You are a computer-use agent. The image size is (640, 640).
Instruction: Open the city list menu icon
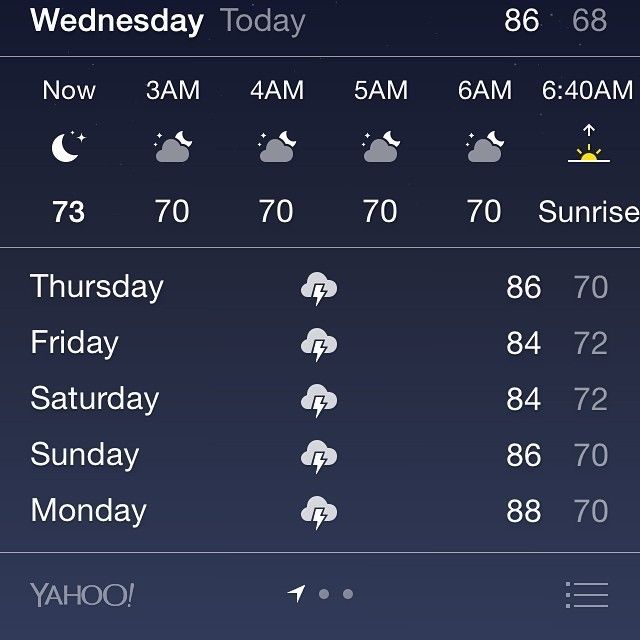click(x=586, y=594)
